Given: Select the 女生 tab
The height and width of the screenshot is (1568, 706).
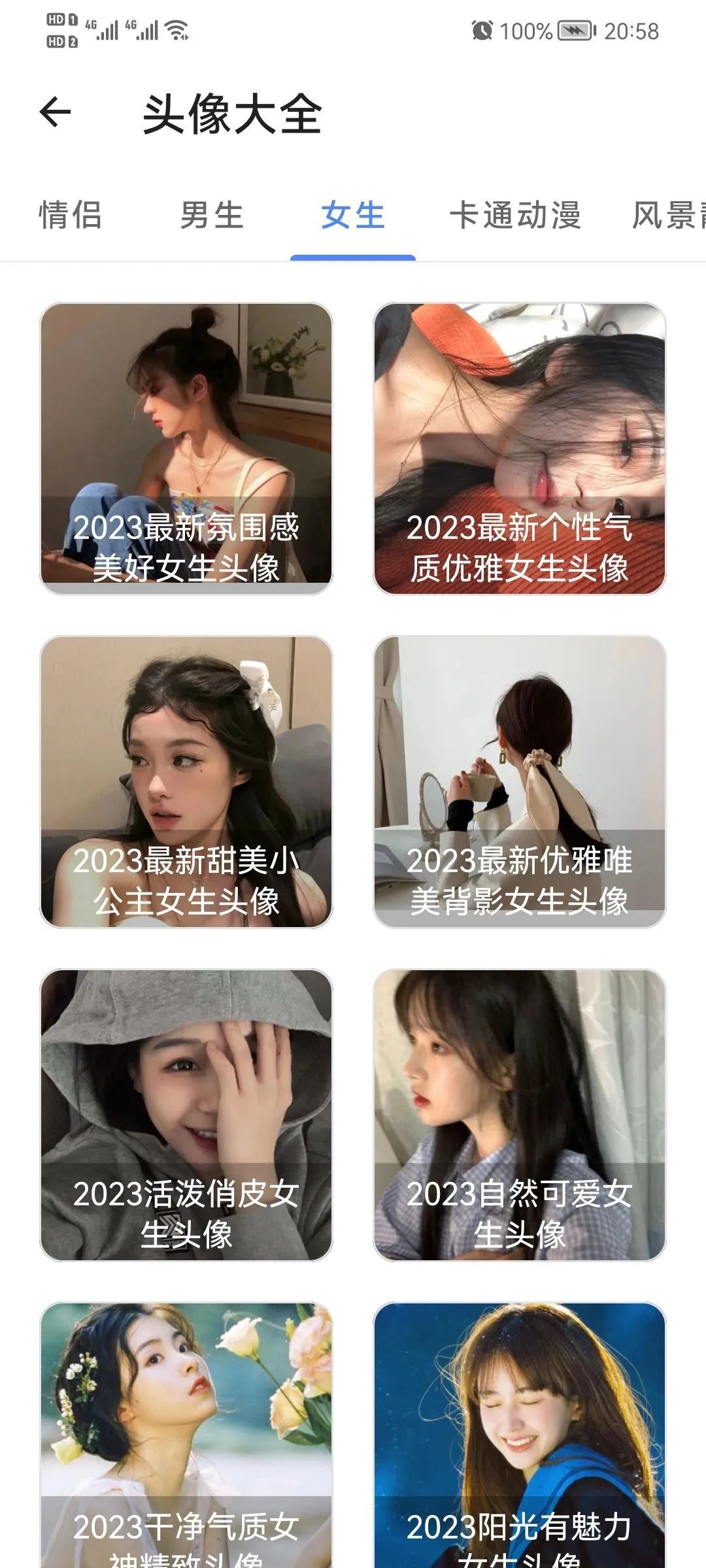Looking at the screenshot, I should coord(353,215).
